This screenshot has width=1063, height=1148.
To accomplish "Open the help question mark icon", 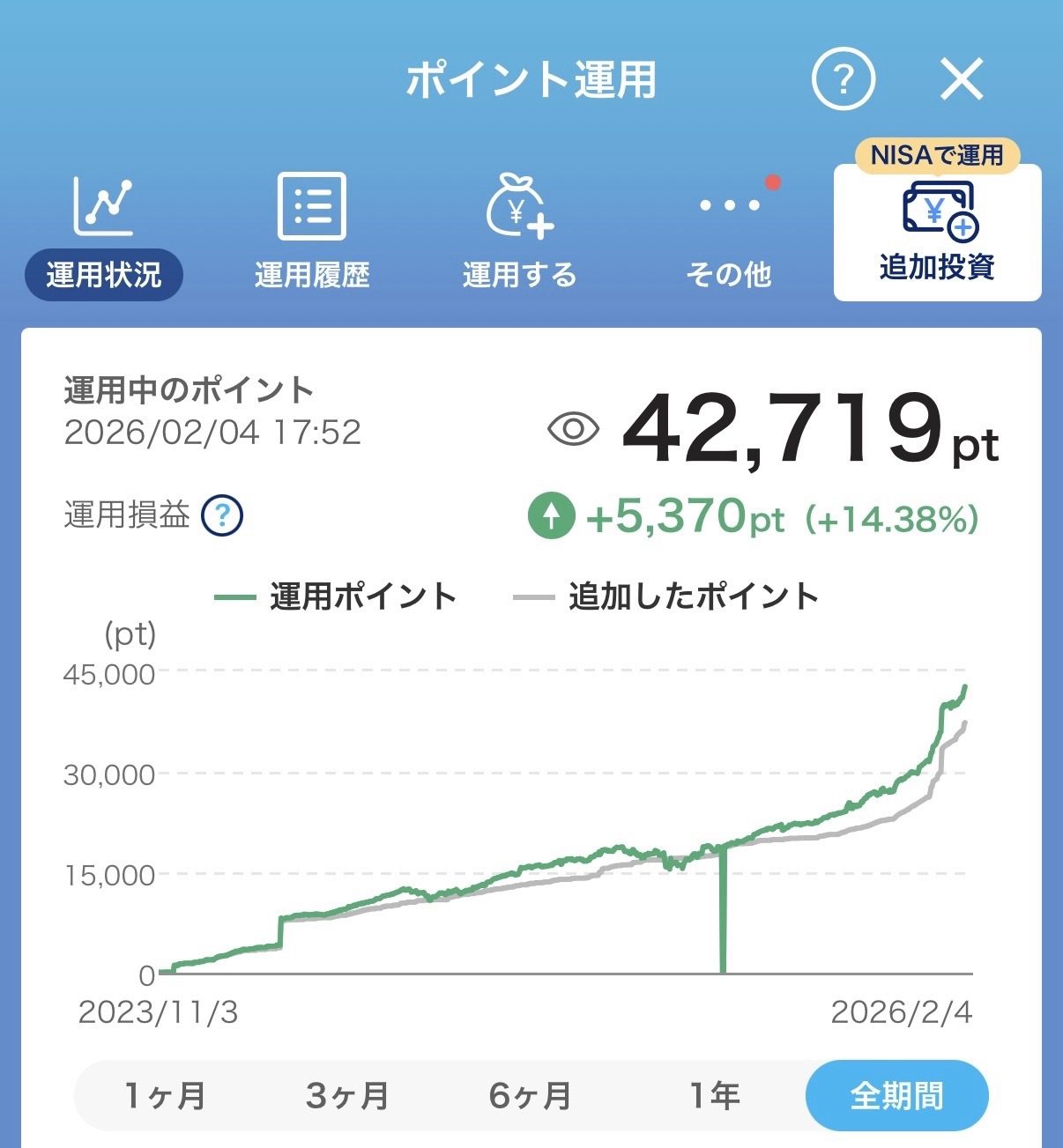I will click(843, 80).
